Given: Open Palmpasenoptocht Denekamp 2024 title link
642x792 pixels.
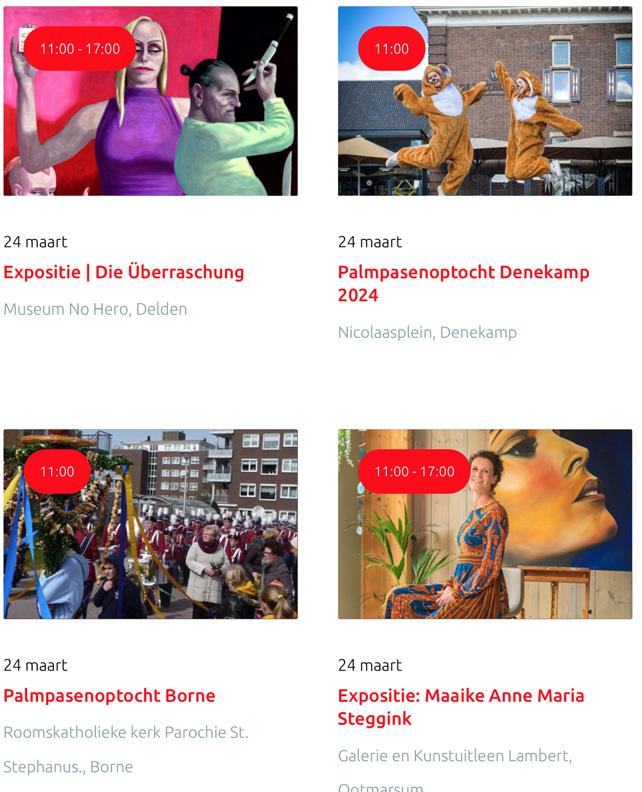Looking at the screenshot, I should [463, 283].
